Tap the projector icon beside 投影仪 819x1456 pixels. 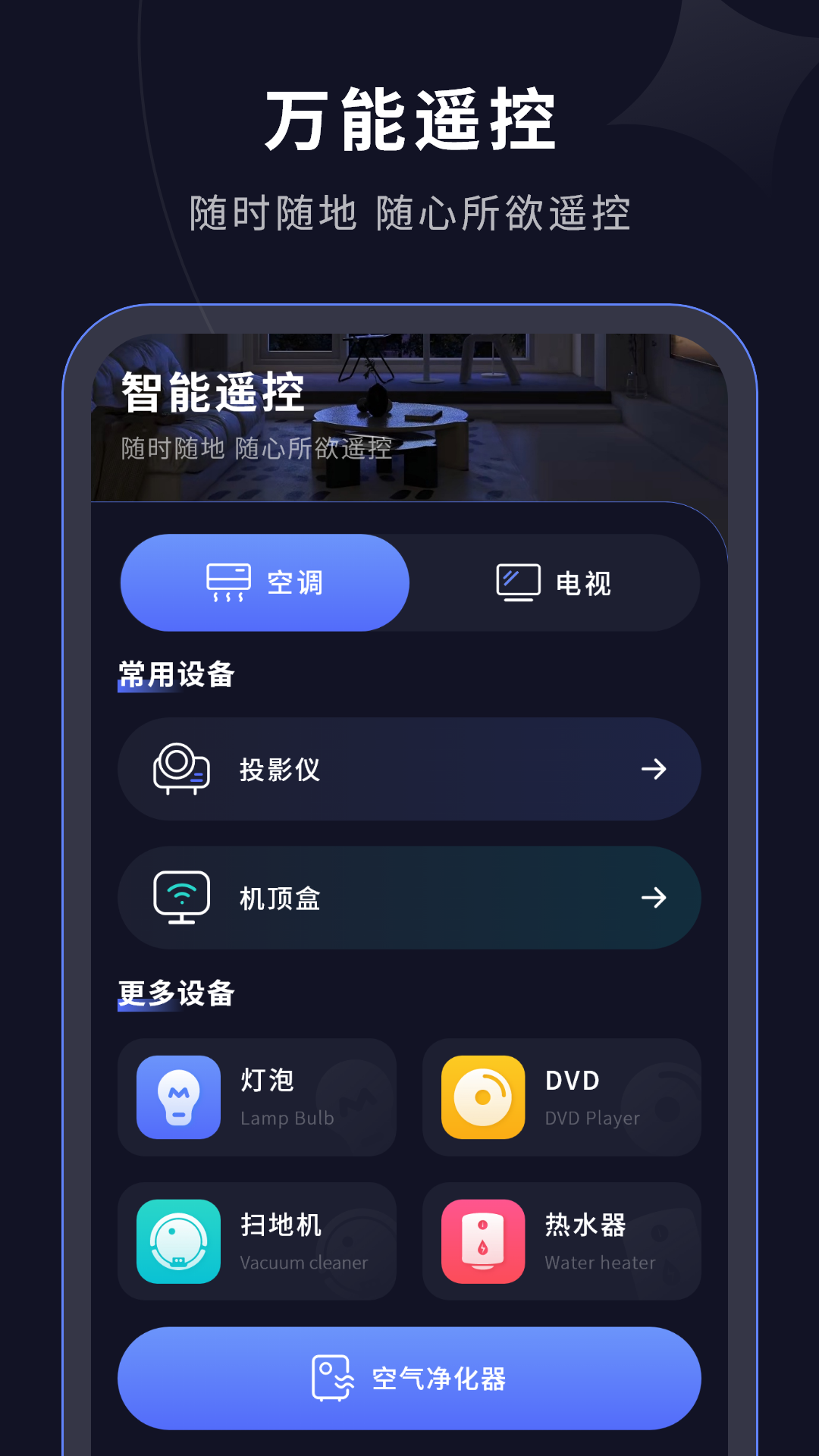(182, 769)
